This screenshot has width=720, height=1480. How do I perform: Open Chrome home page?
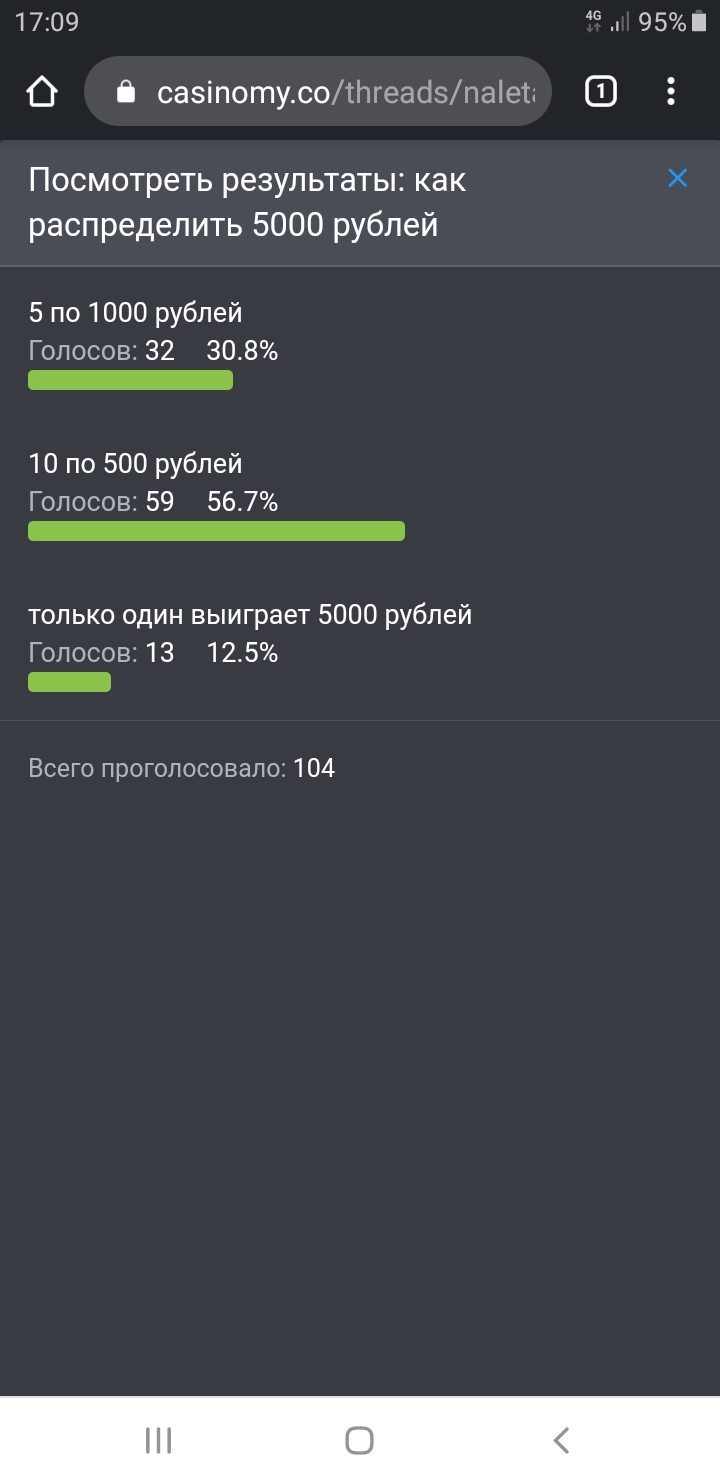pyautogui.click(x=42, y=92)
